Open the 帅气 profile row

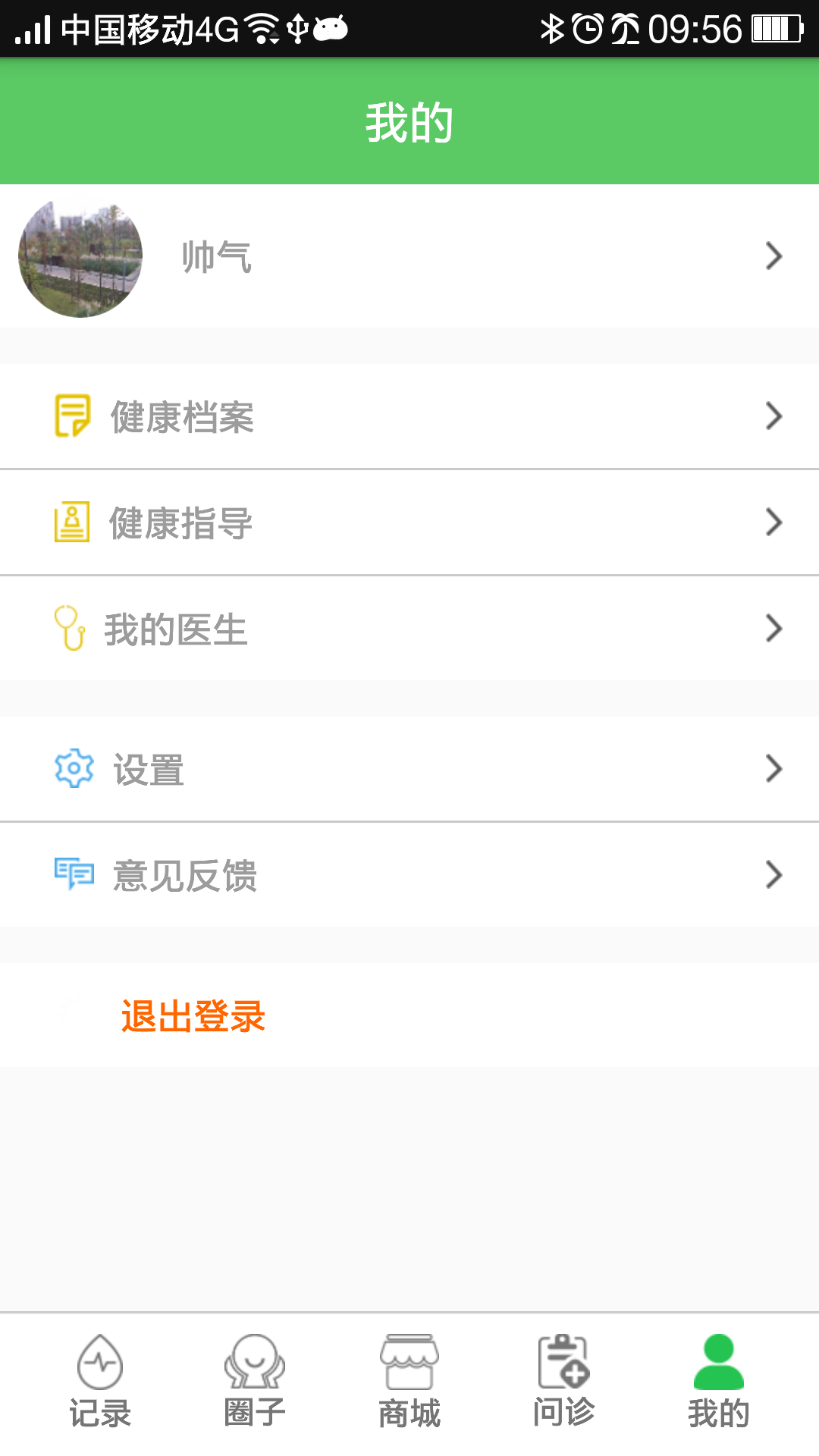[409, 256]
